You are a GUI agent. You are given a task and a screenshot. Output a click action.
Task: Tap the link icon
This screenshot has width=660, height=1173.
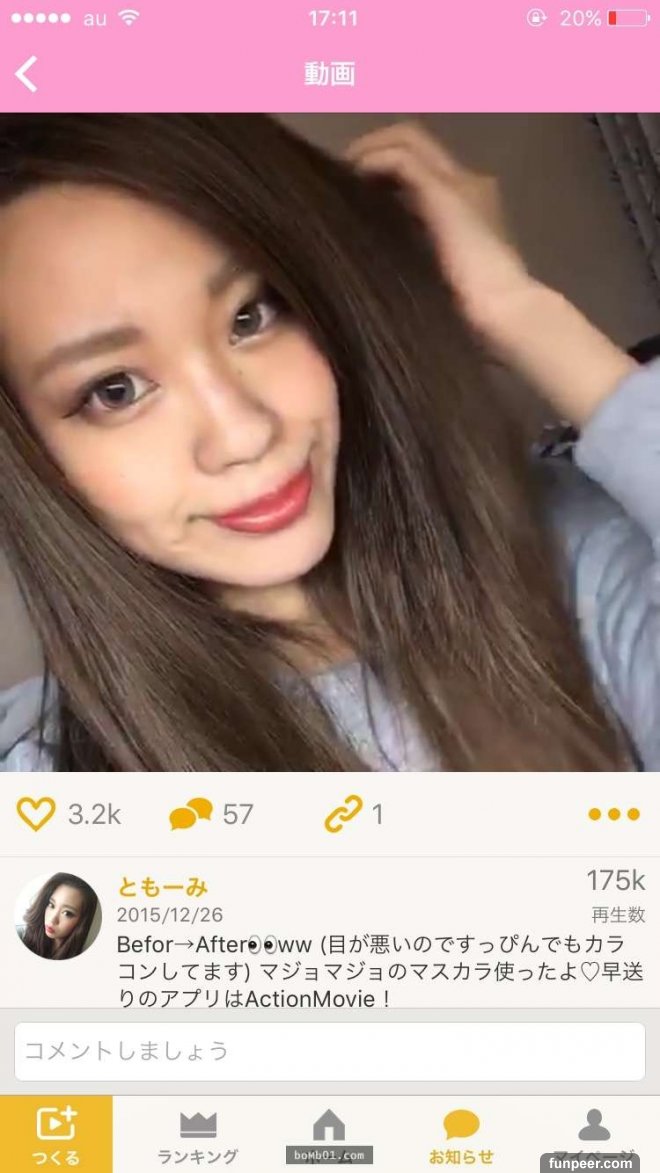pyautogui.click(x=342, y=815)
